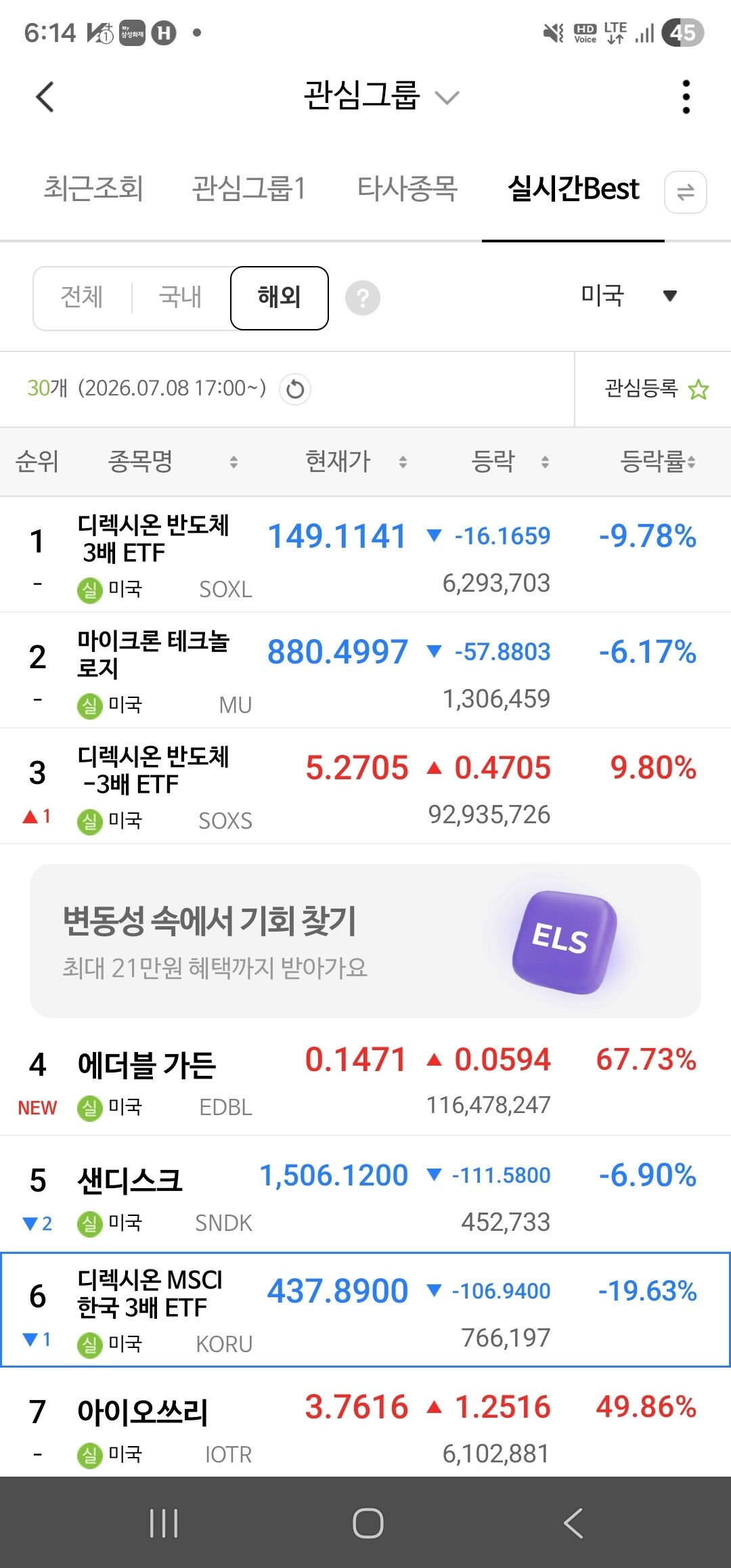Tap the system home button
This screenshot has width=731, height=1568.
point(368,1523)
